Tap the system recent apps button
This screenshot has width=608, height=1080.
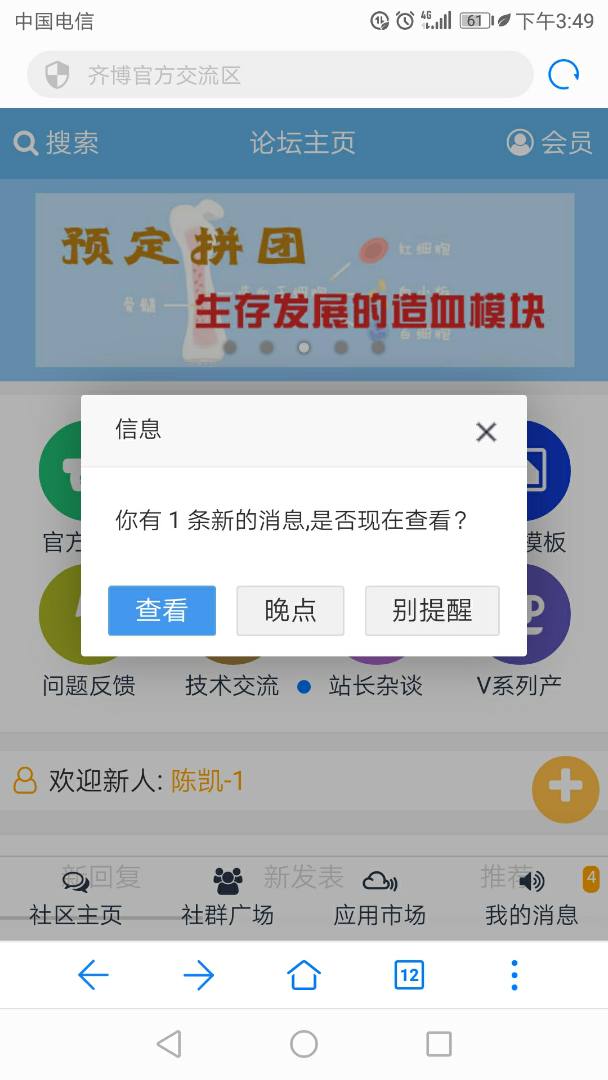point(438,1044)
